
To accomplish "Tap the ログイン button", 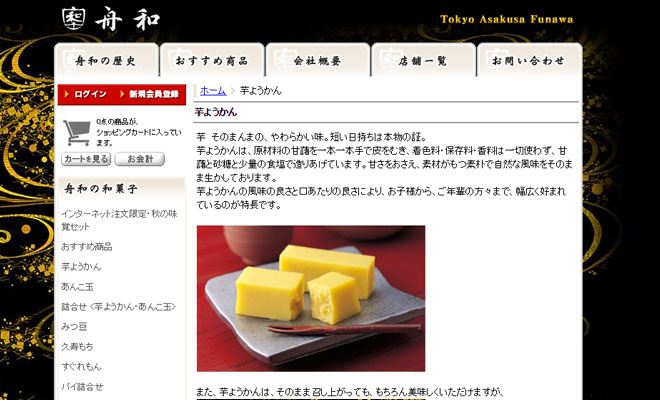I will (x=88, y=94).
